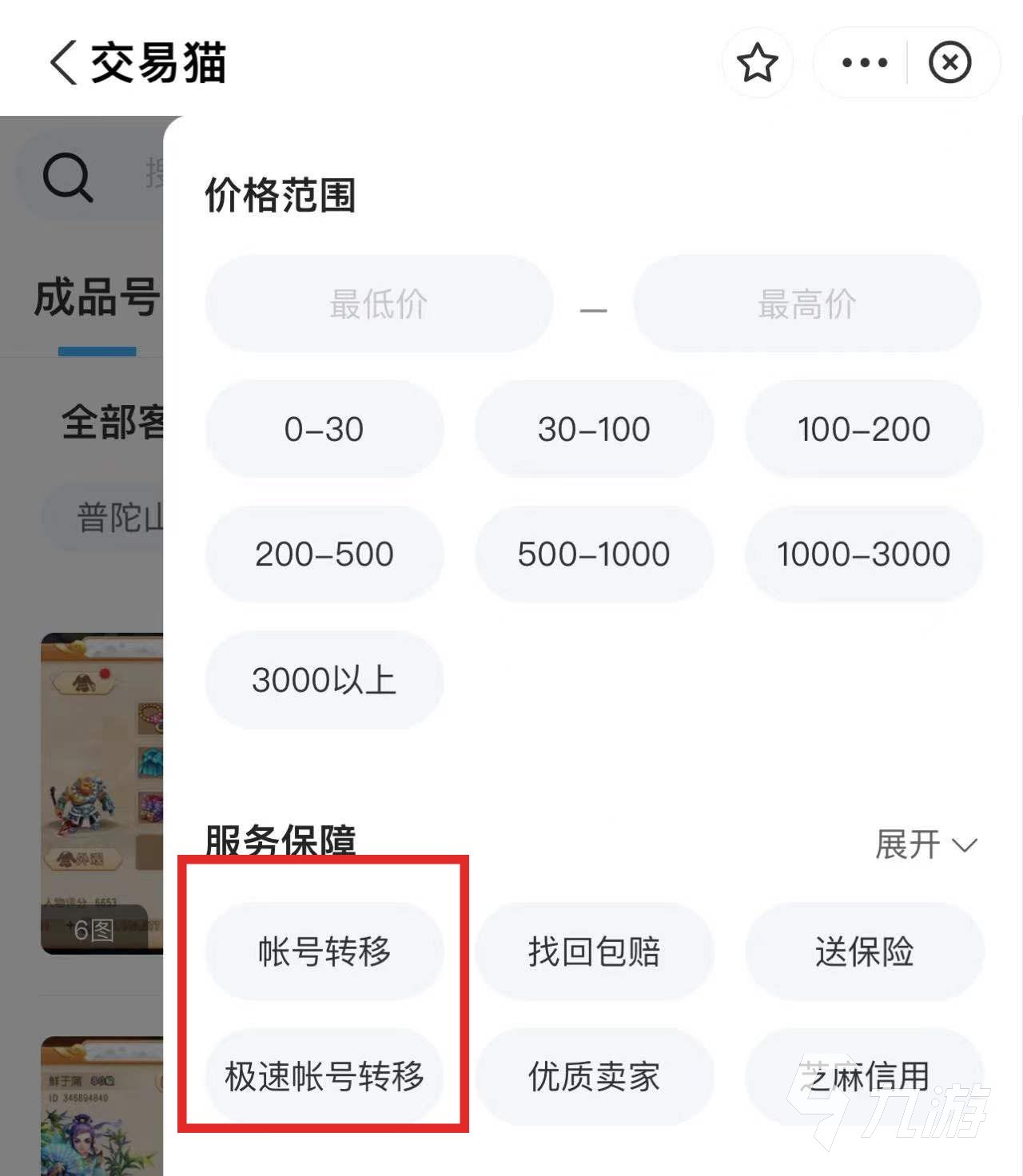Viewport: 1023px width, 1176px height.
Task: Go back from 交易猫 page
Action: tap(64, 62)
